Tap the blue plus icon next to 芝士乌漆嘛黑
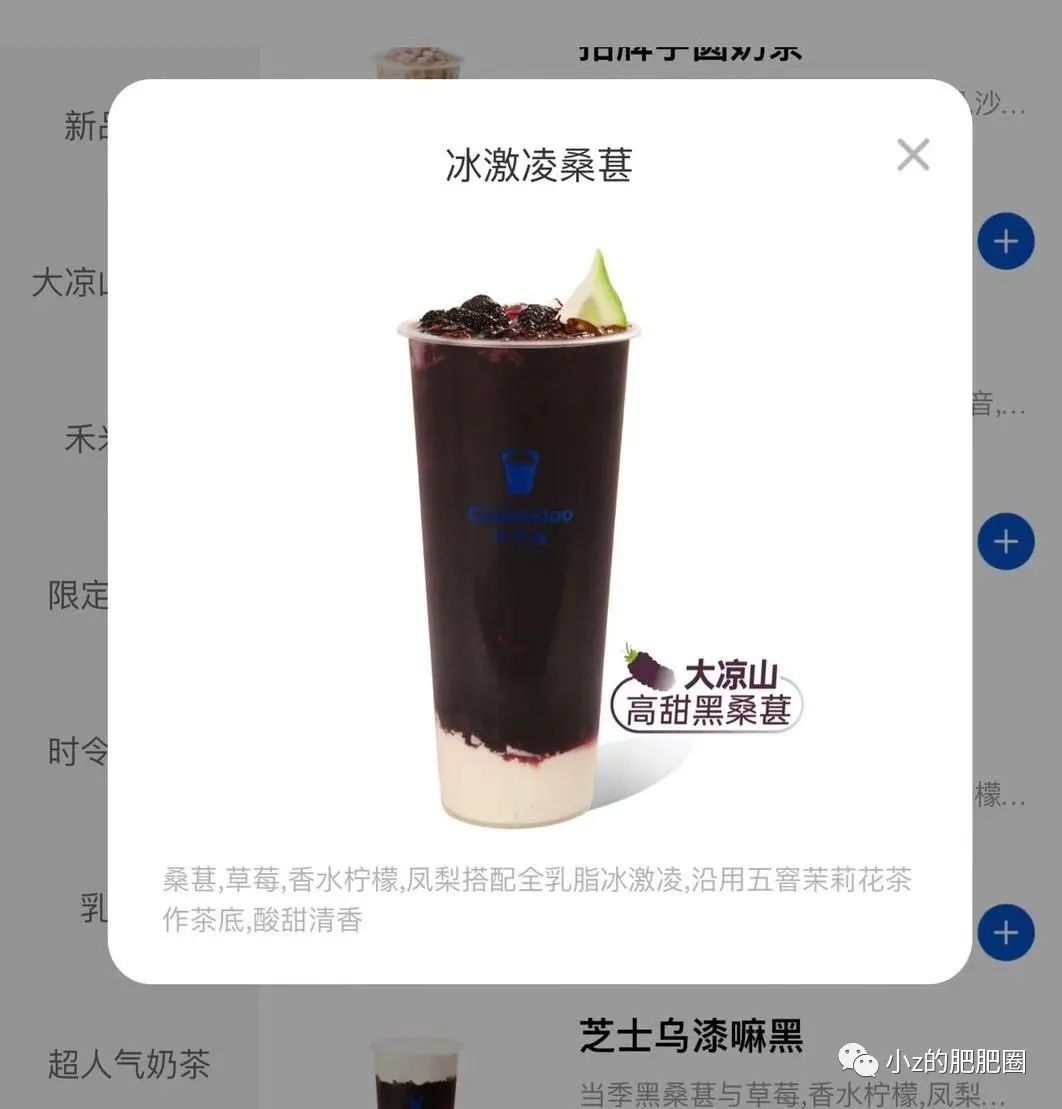Viewport: 1062px width, 1109px height. (1004, 933)
